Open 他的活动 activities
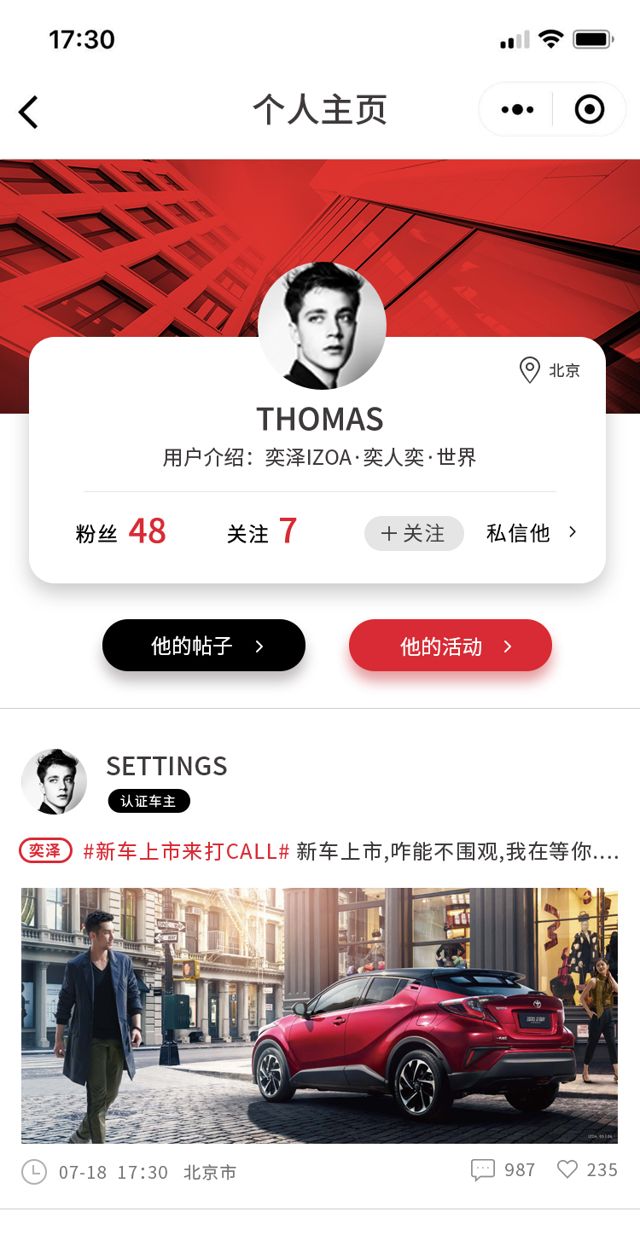This screenshot has height=1235, width=640. [x=450, y=646]
